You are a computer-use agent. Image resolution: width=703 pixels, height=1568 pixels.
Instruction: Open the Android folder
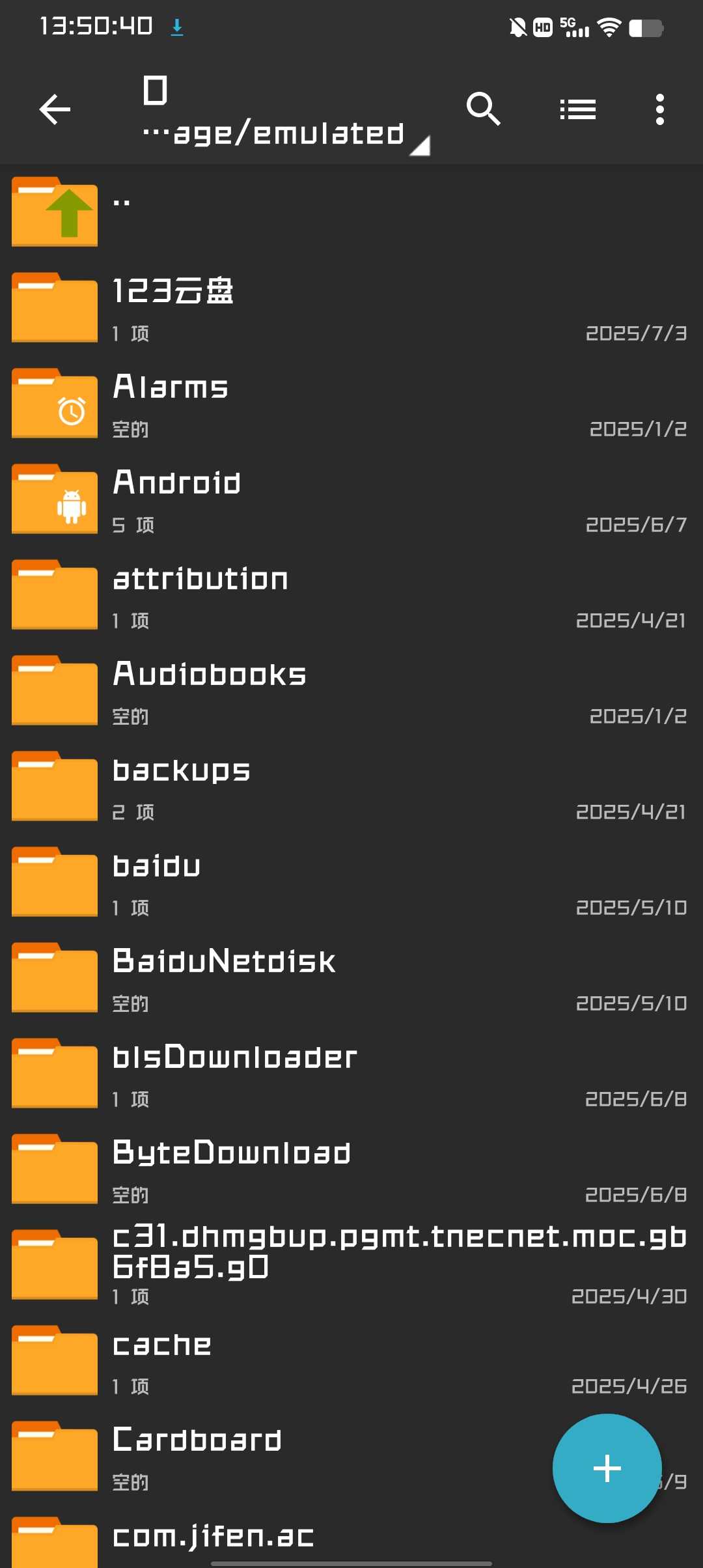pos(351,499)
